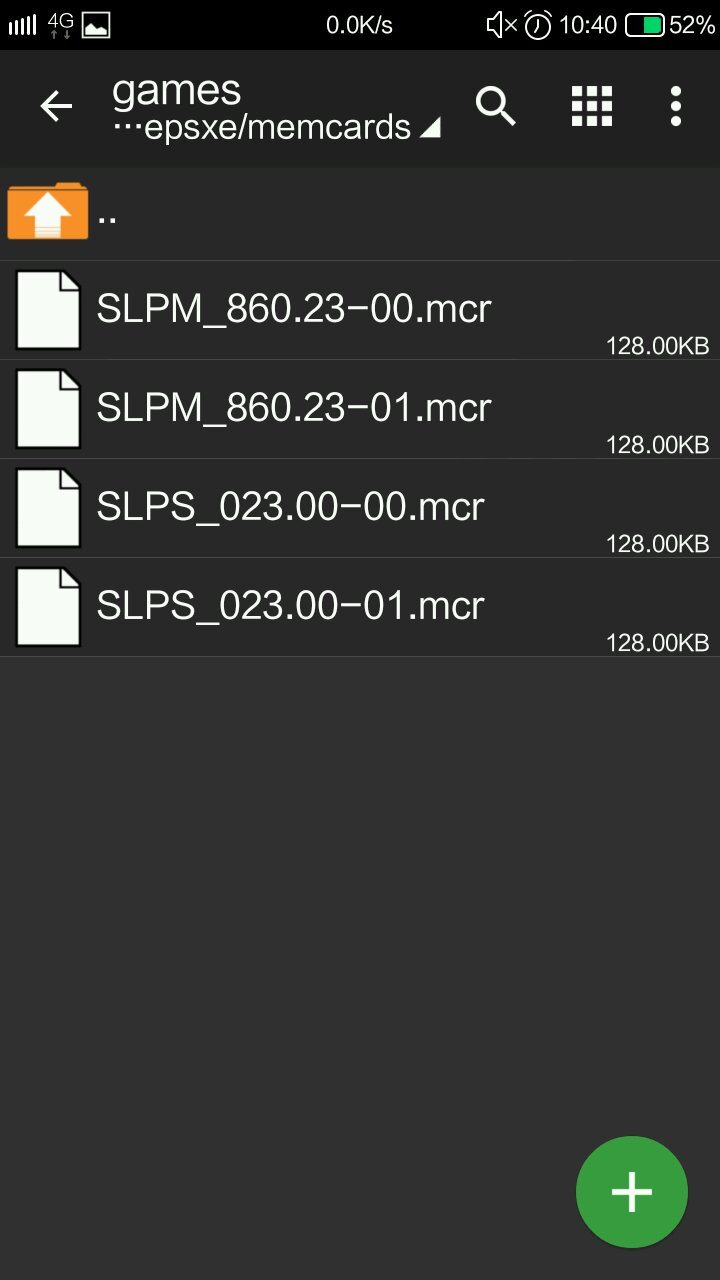Select the file SLPM_860.23-01.mcr

[294, 408]
